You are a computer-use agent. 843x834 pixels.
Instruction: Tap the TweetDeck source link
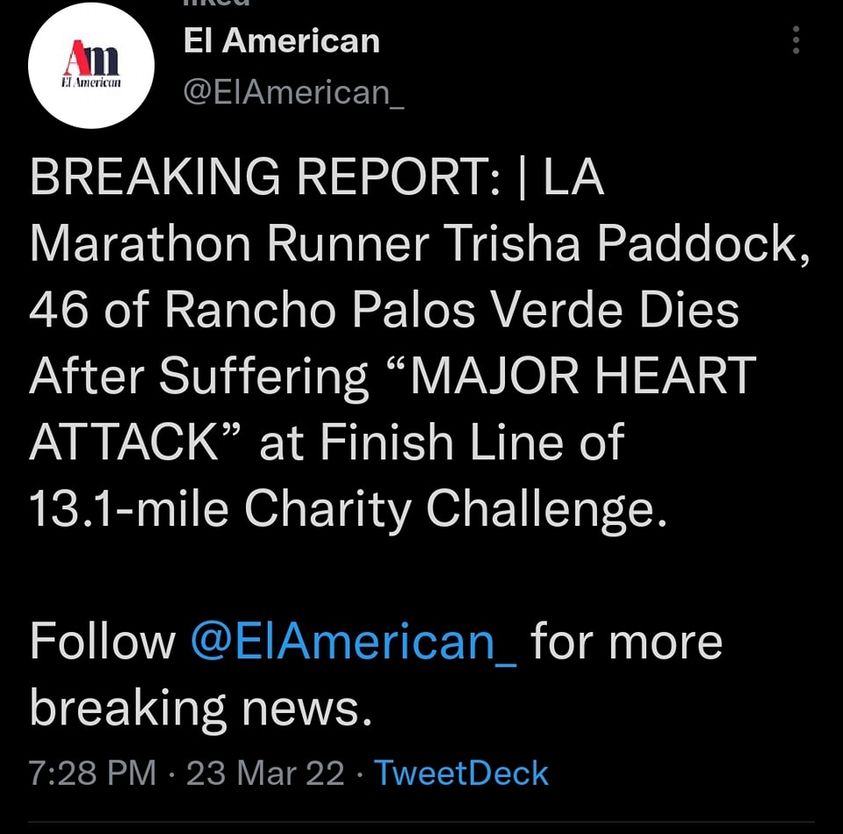pos(461,773)
